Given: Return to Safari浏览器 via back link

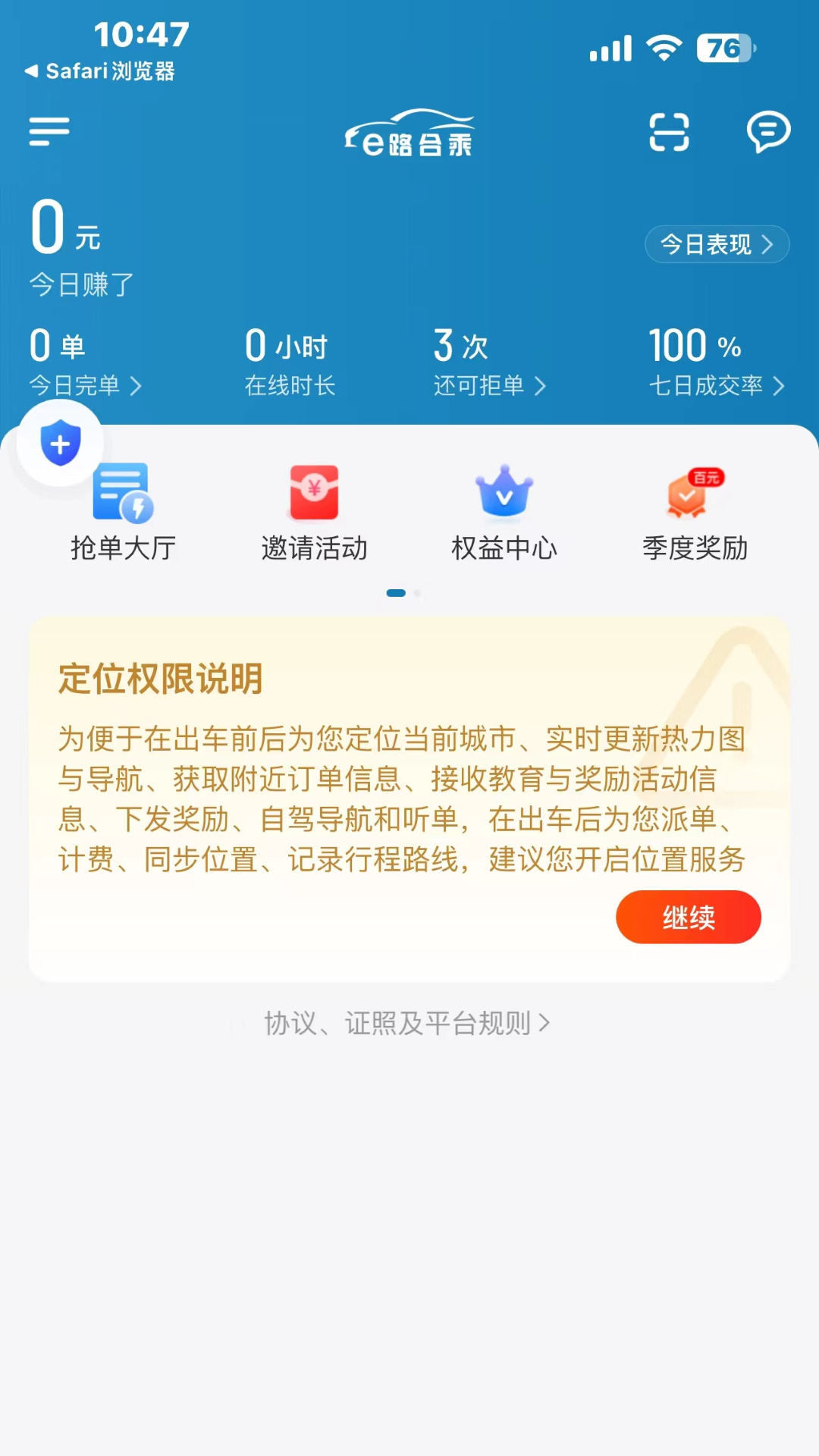Looking at the screenshot, I should click(x=100, y=71).
